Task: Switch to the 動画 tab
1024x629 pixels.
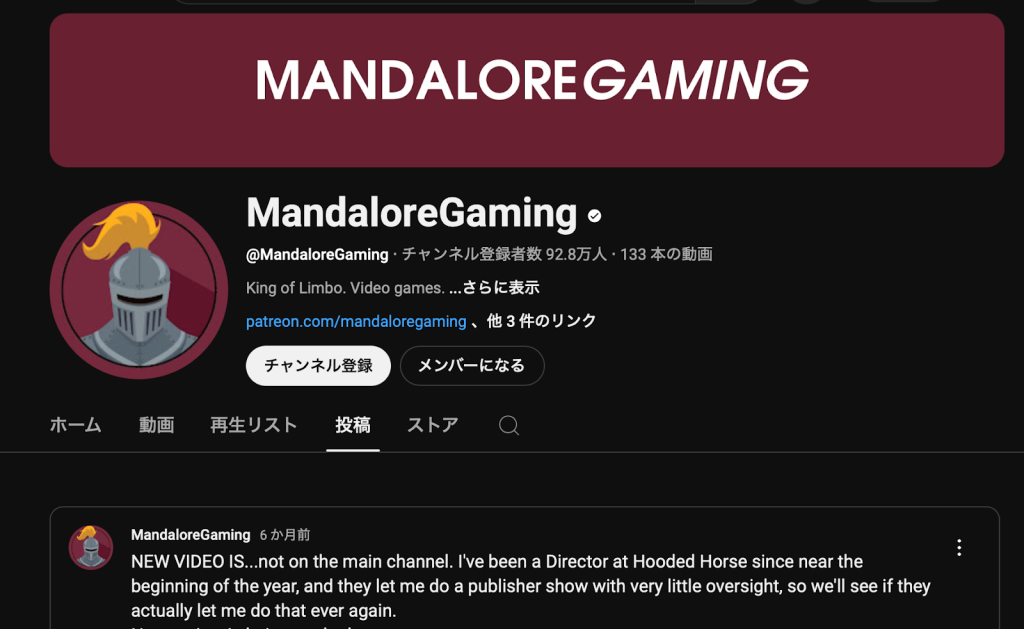Action: pos(156,425)
